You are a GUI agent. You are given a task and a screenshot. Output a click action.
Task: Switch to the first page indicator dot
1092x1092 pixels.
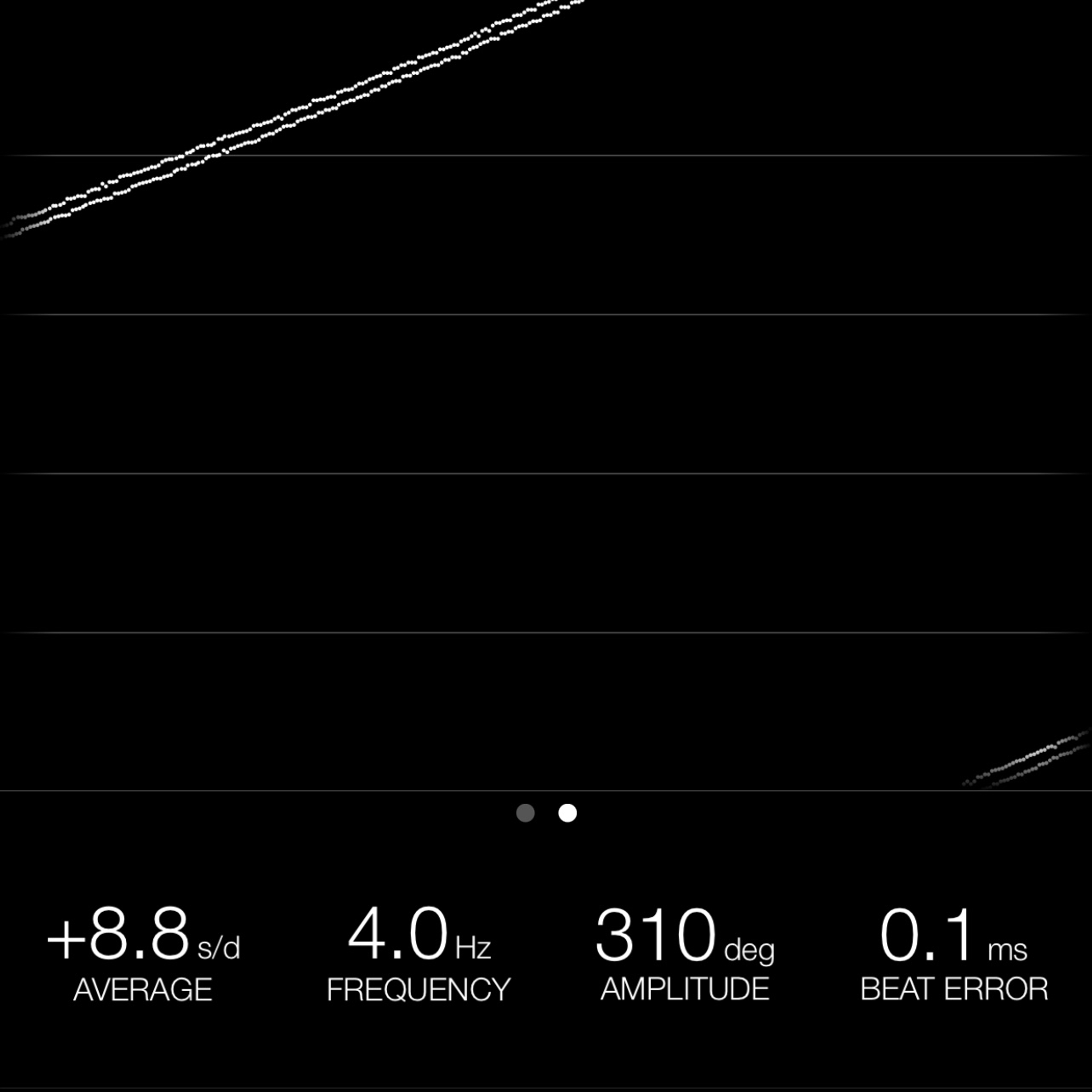tap(526, 813)
